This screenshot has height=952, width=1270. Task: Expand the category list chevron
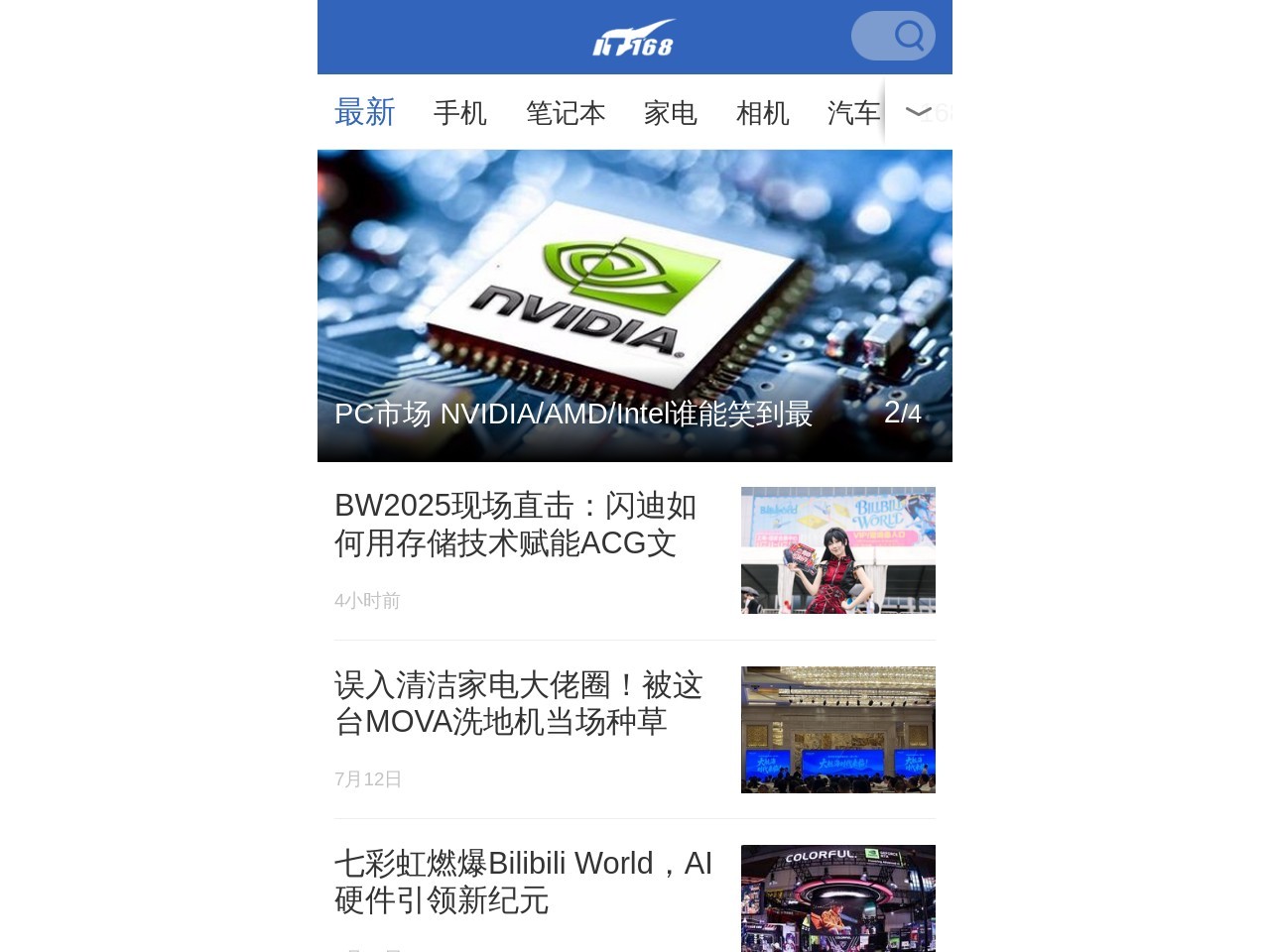[918, 111]
